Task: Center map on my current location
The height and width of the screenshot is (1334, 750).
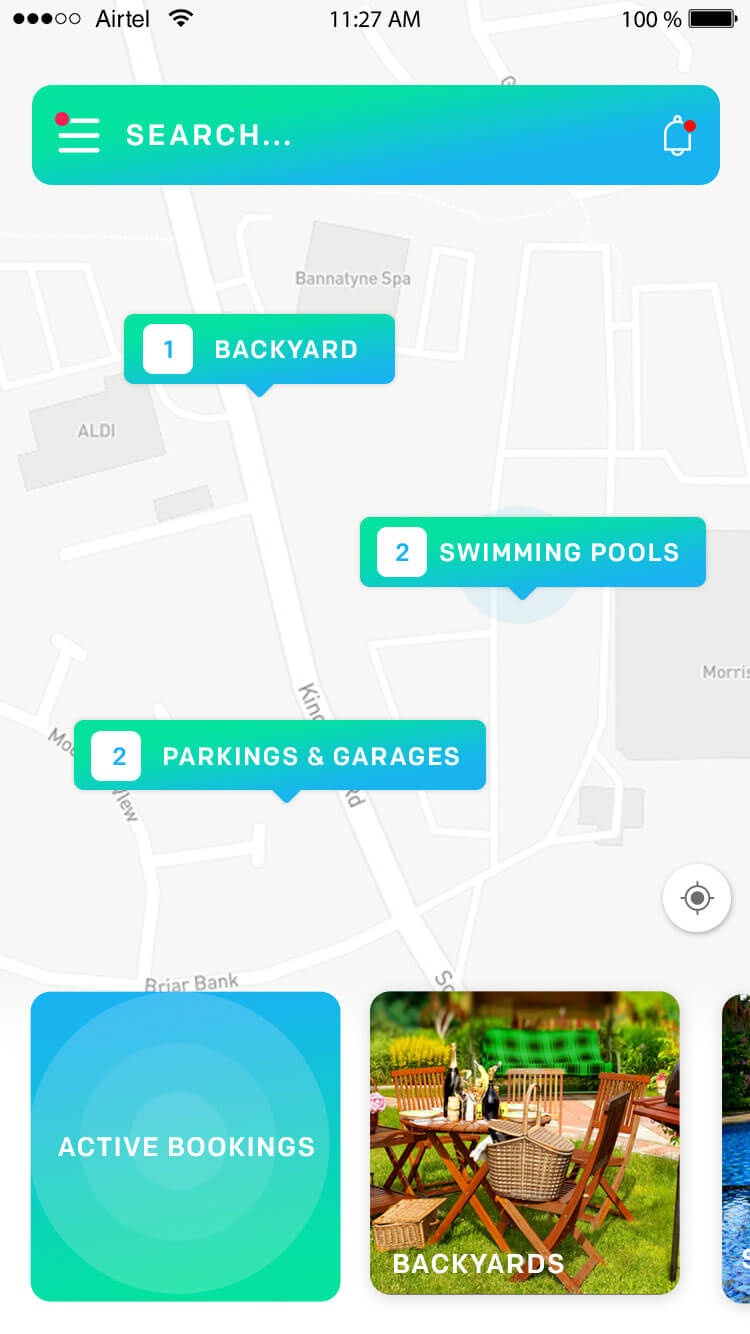Action: click(x=697, y=898)
